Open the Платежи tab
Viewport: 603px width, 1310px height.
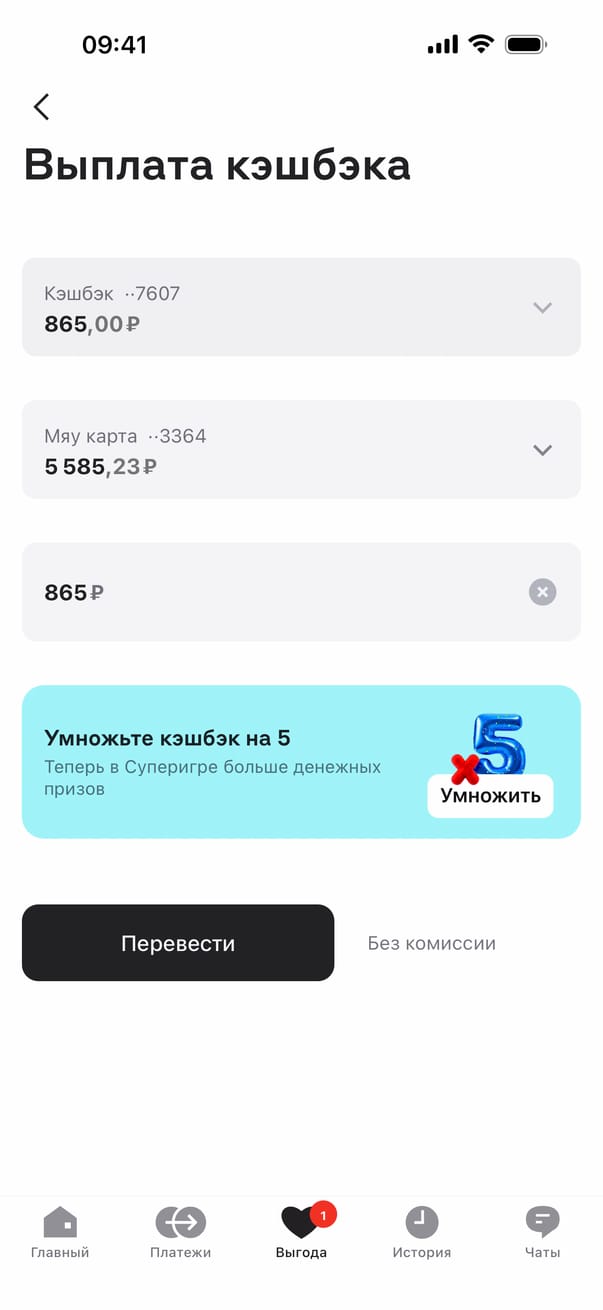(180, 1233)
